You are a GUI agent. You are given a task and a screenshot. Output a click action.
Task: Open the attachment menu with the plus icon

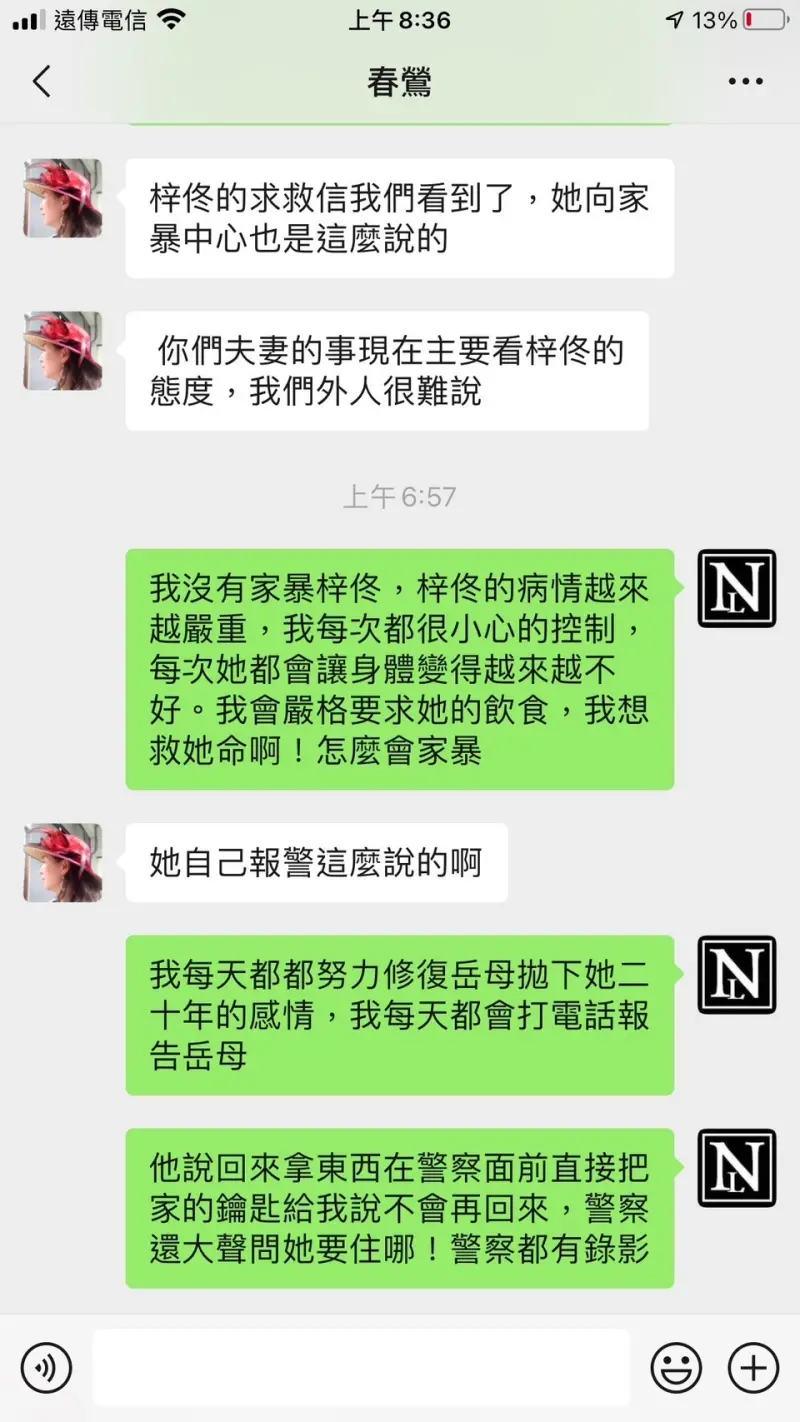pos(754,1367)
